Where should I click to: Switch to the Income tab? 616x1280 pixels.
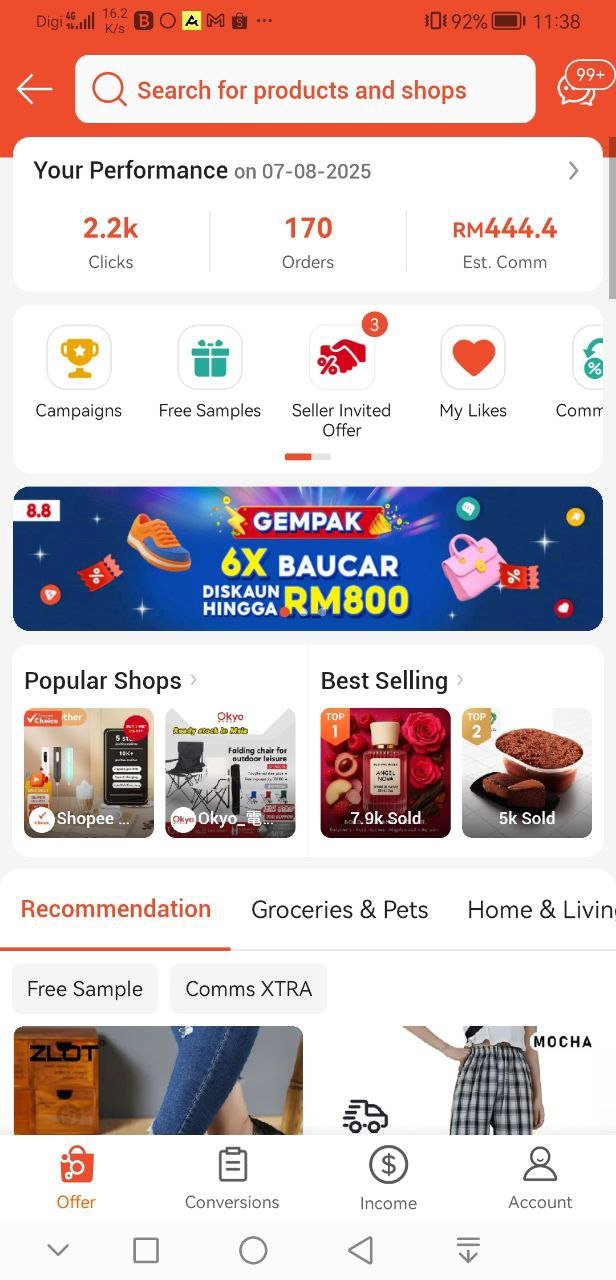(388, 1178)
